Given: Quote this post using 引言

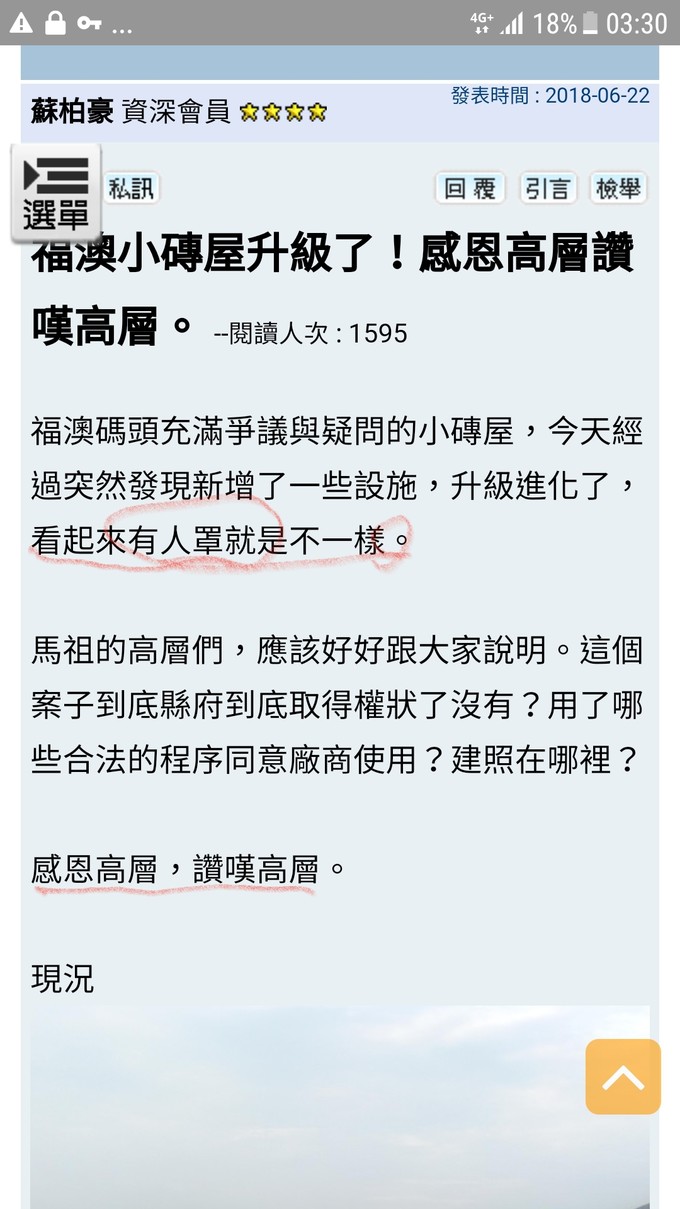Looking at the screenshot, I should pyautogui.click(x=548, y=188).
